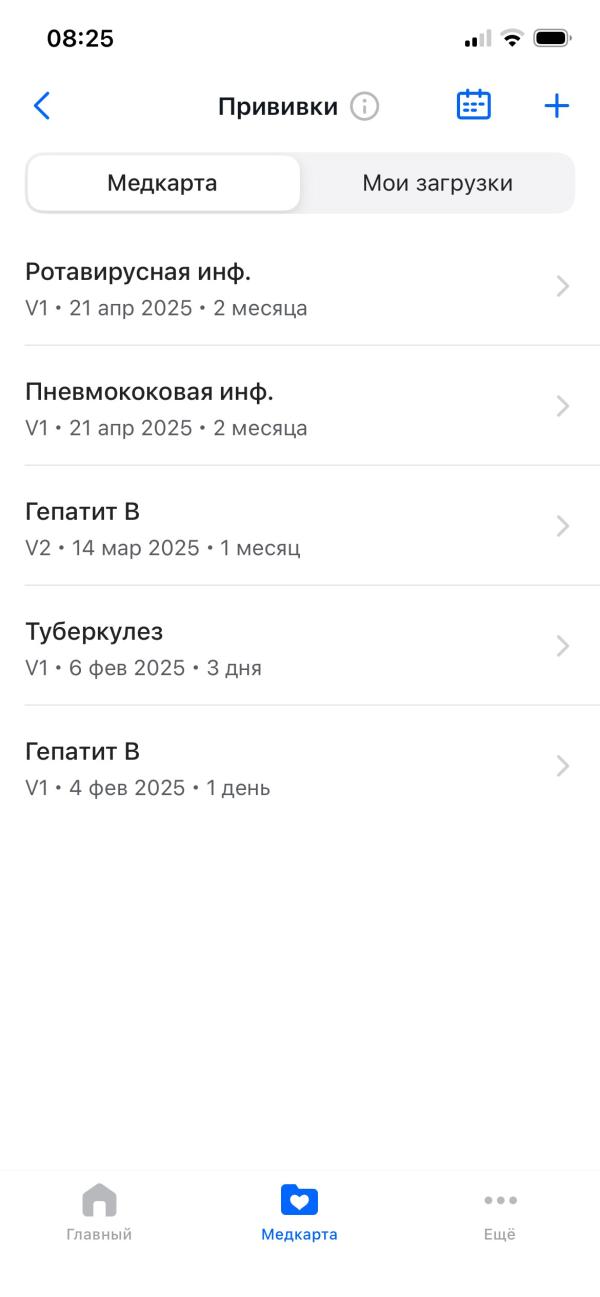Screen dimensions: 600x1297
Task: Open the Пневмококовая инф. record
Action: pos(300,407)
